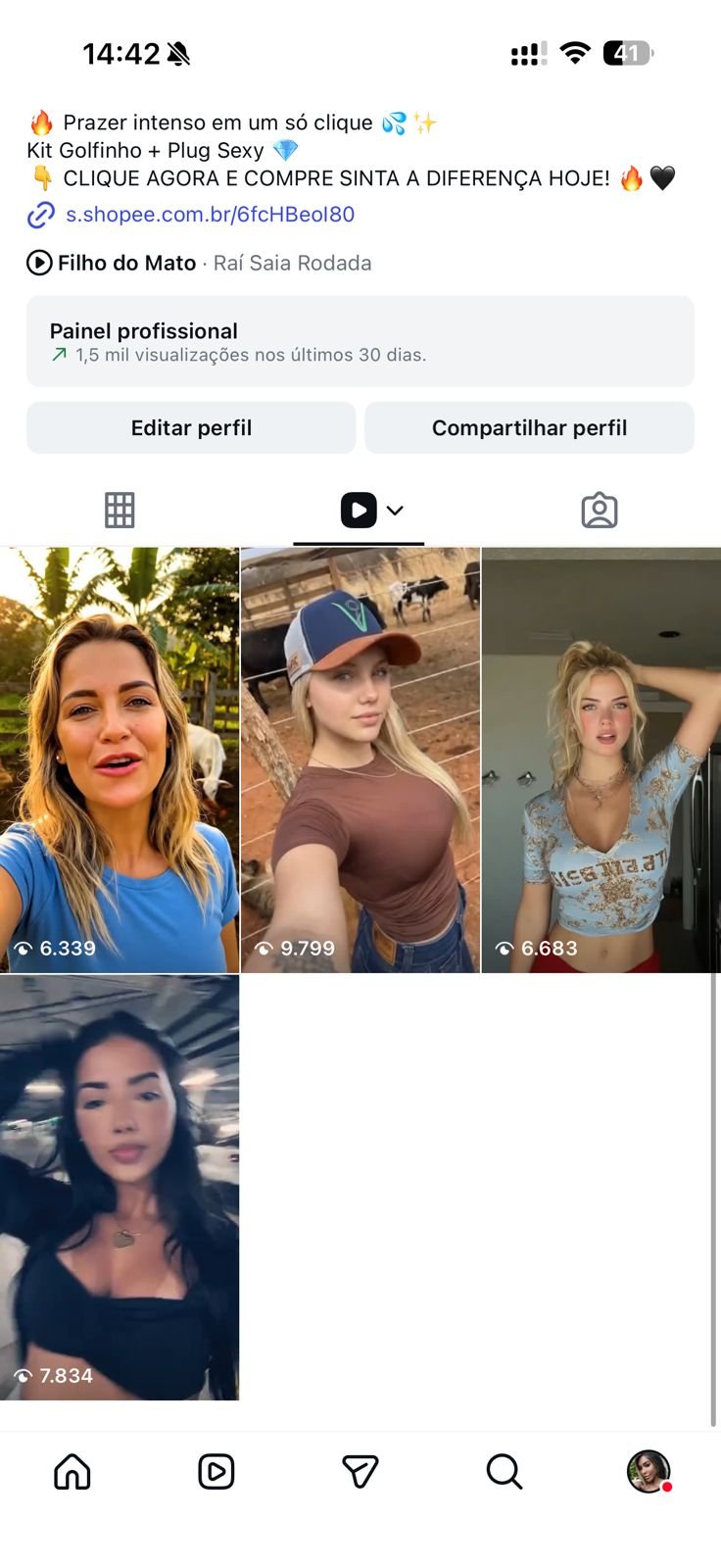Open the reel with 9.799 views
721x1568 pixels.
360,759
